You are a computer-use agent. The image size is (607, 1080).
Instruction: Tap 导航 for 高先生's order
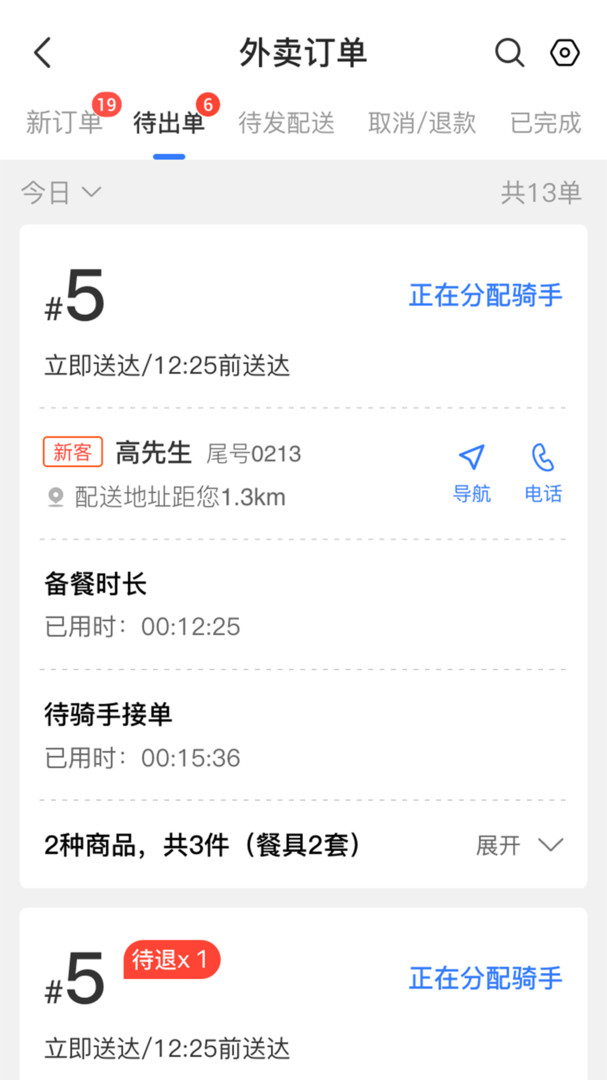pyautogui.click(x=472, y=474)
